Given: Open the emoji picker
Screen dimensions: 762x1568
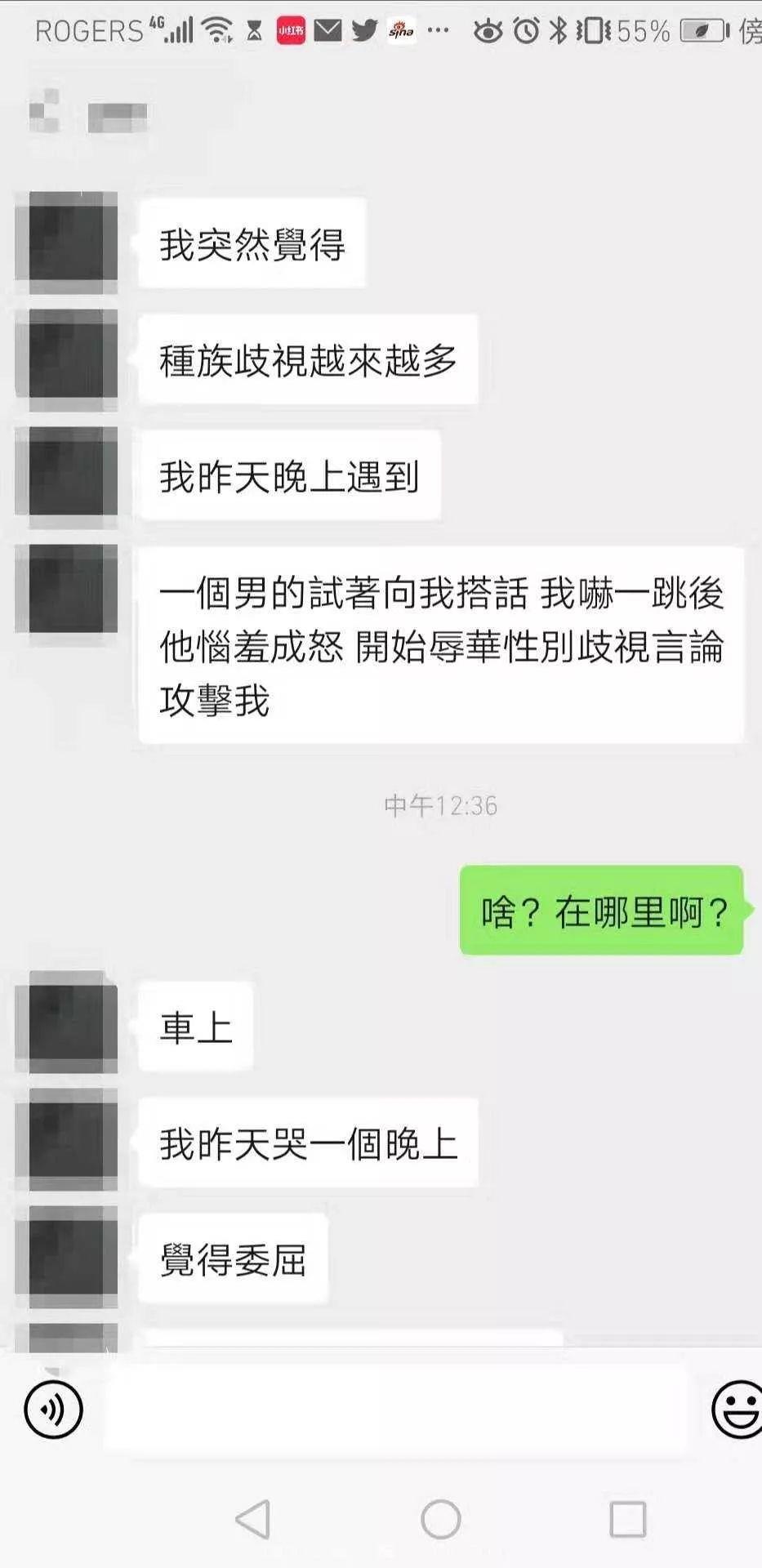Looking at the screenshot, I should 736,1409.
